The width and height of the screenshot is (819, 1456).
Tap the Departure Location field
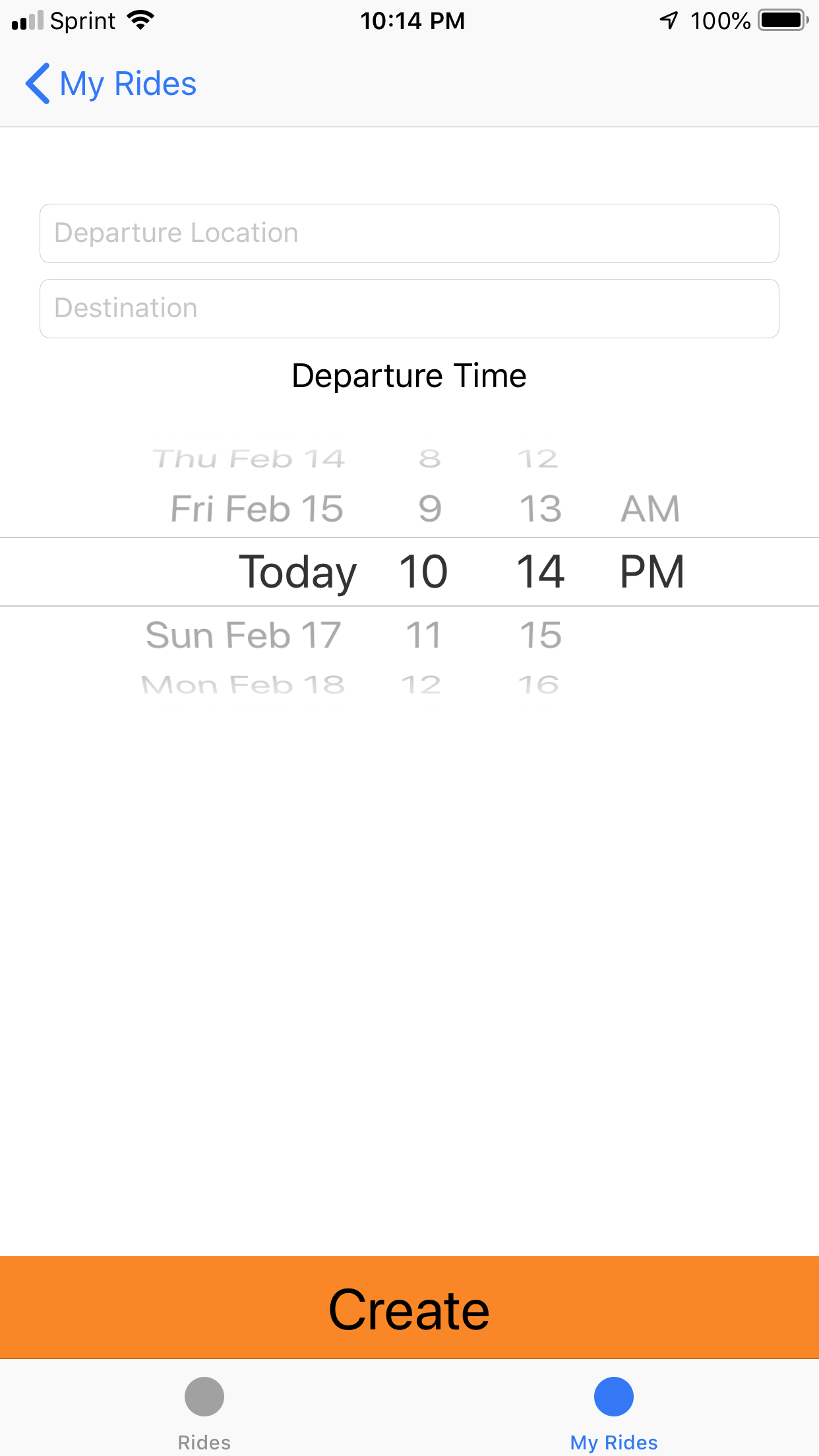click(409, 233)
